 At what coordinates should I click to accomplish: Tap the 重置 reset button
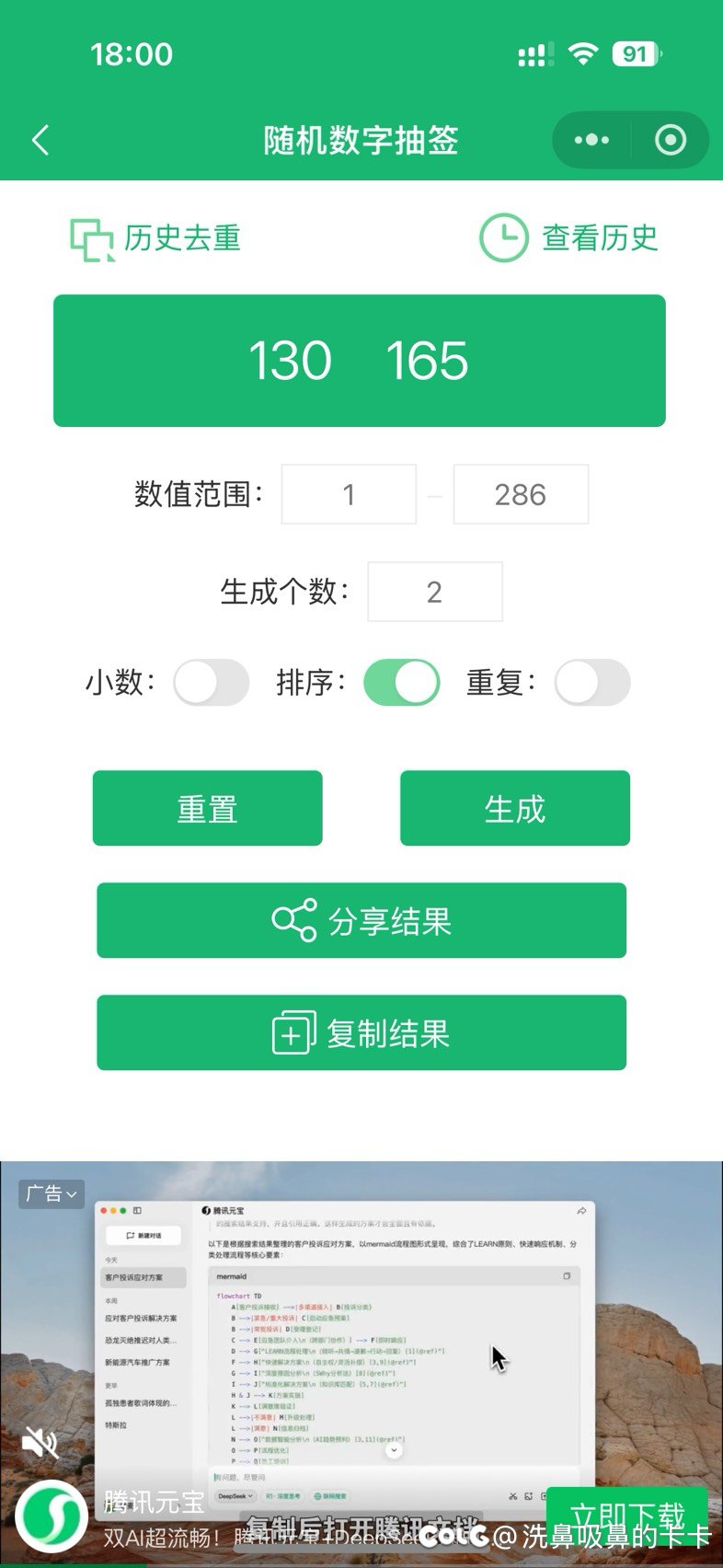pyautogui.click(x=208, y=808)
